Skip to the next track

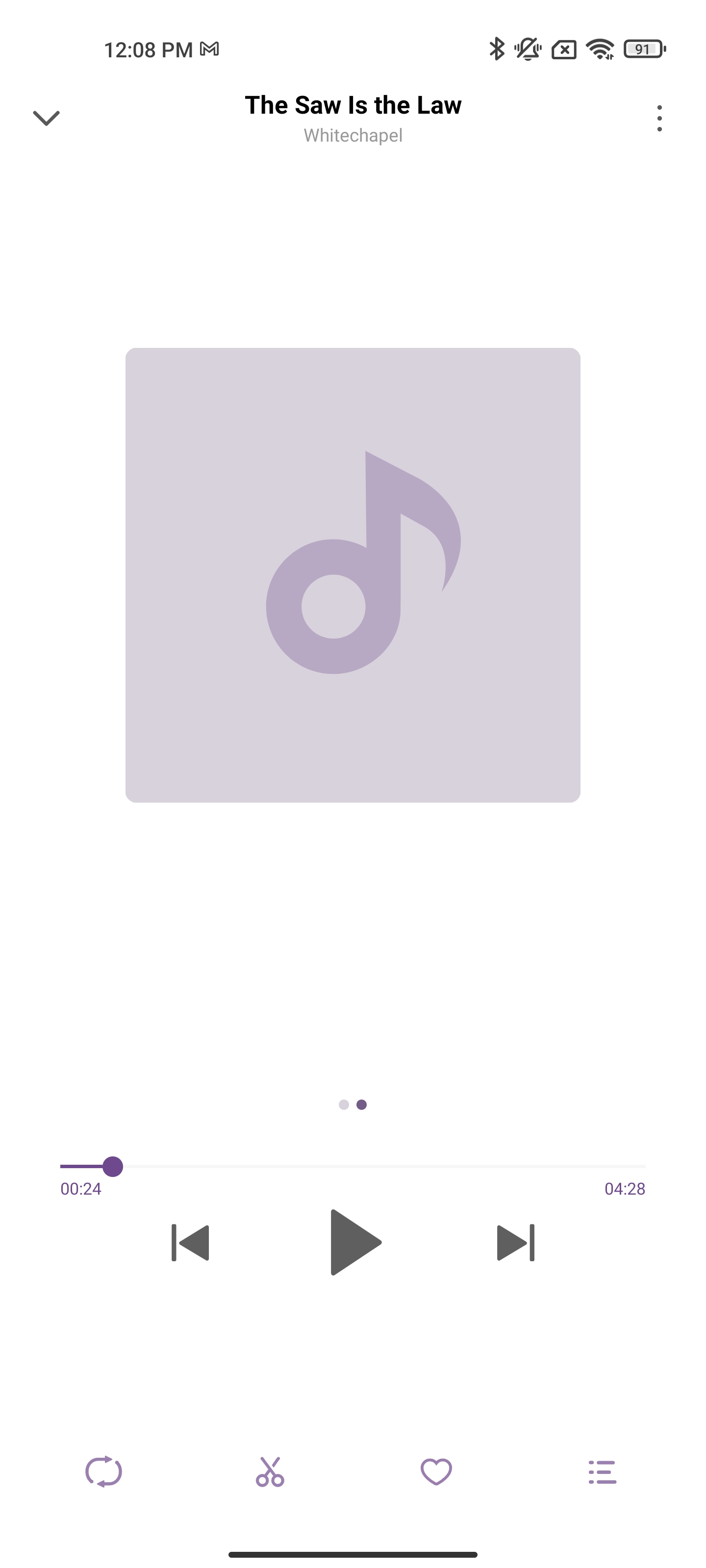[x=515, y=1242]
